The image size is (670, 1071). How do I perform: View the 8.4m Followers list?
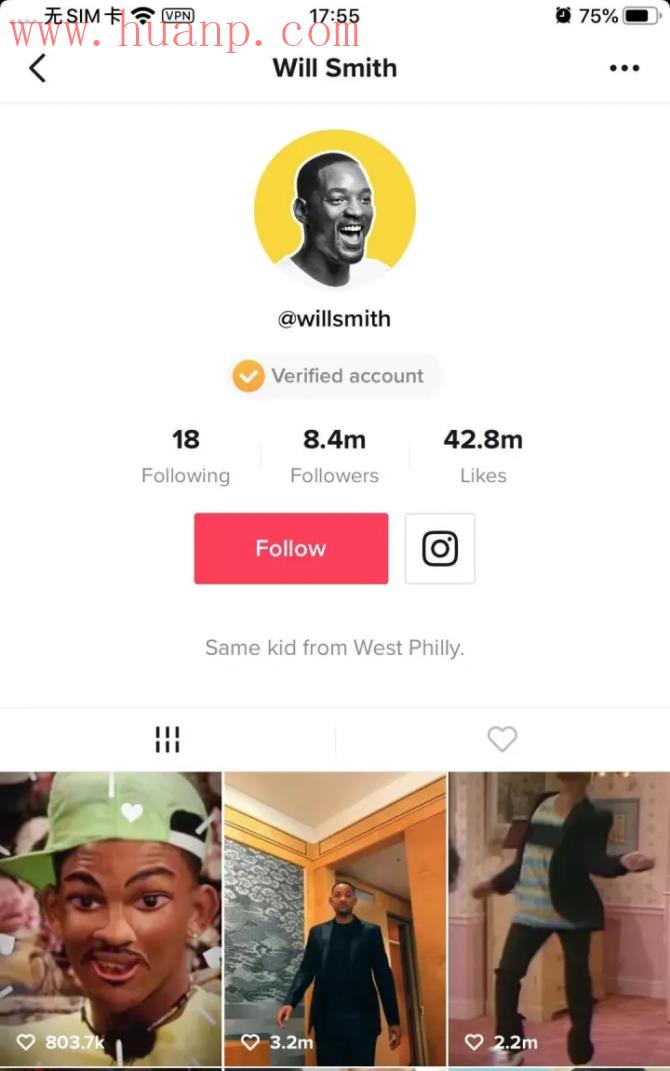point(334,455)
